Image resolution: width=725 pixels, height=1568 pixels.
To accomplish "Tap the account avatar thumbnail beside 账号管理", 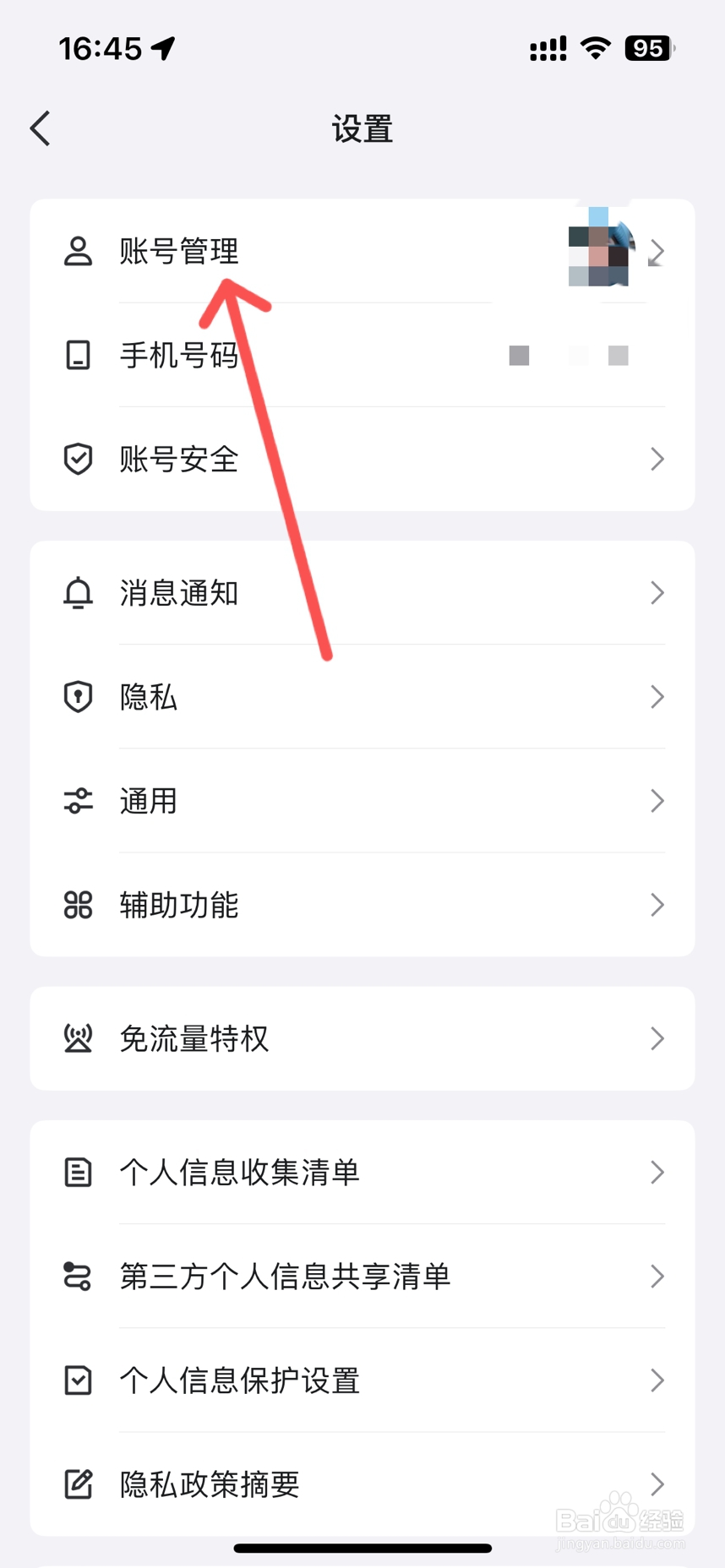I will pyautogui.click(x=600, y=252).
